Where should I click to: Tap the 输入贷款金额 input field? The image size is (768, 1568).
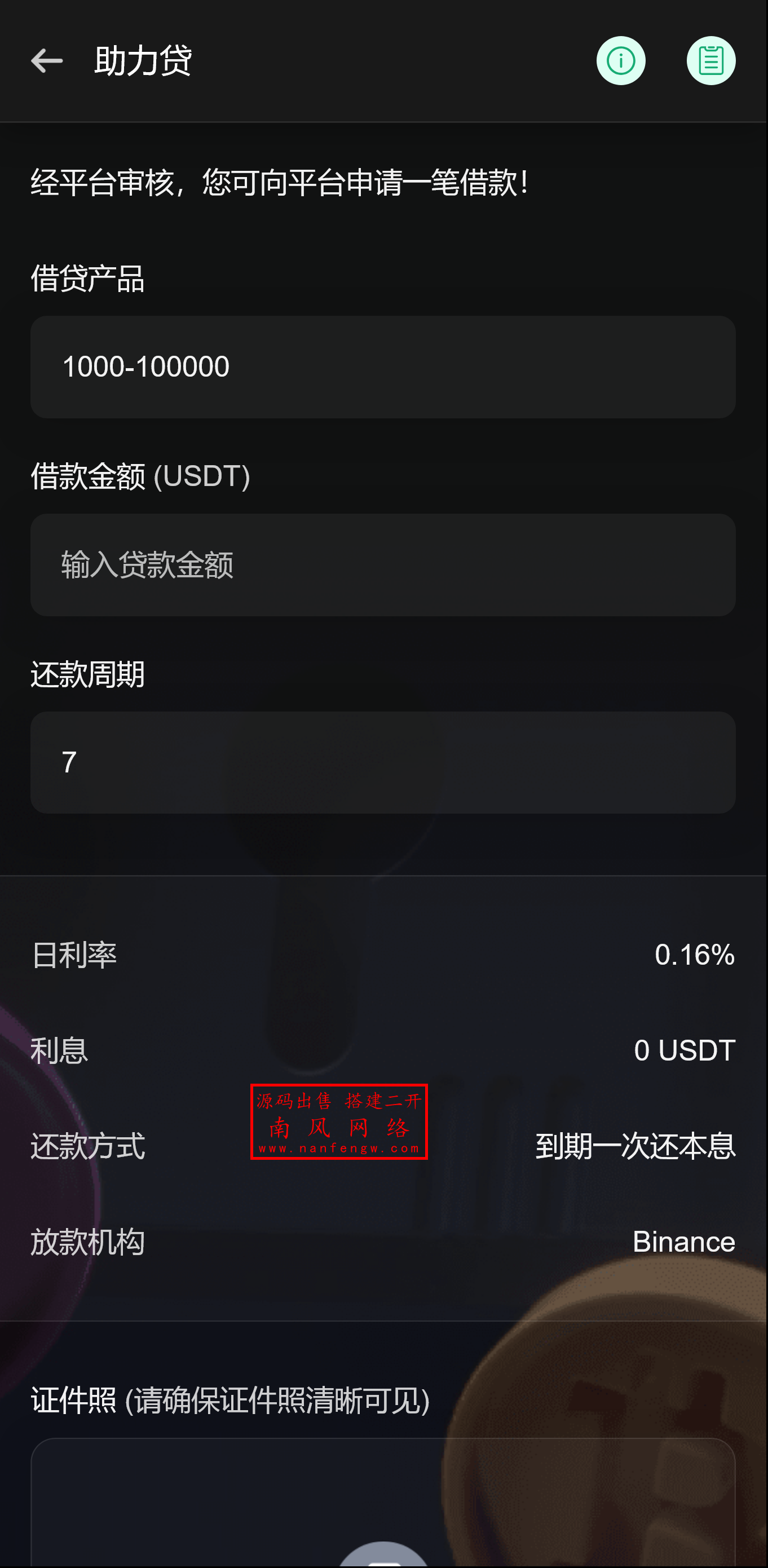click(x=383, y=565)
